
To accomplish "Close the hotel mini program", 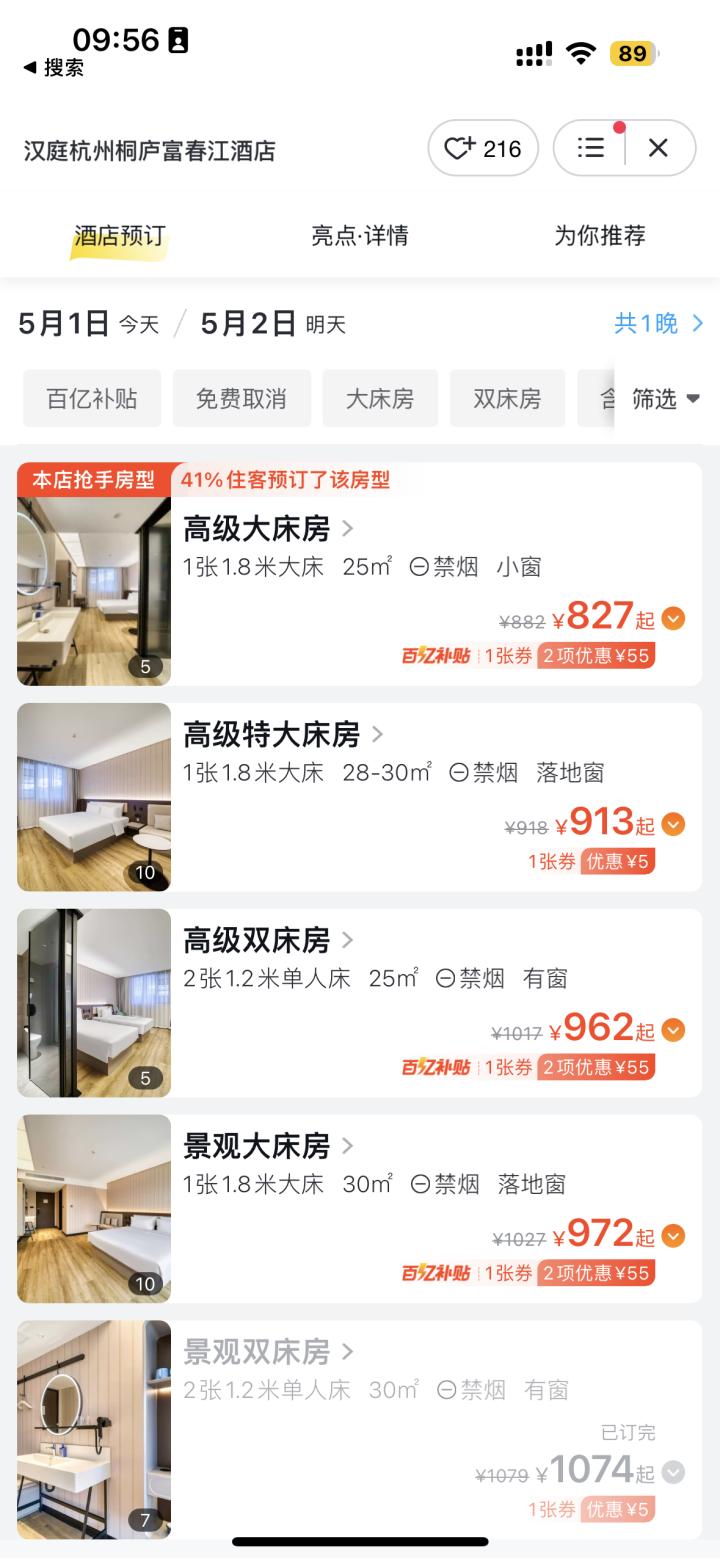I will click(658, 148).
